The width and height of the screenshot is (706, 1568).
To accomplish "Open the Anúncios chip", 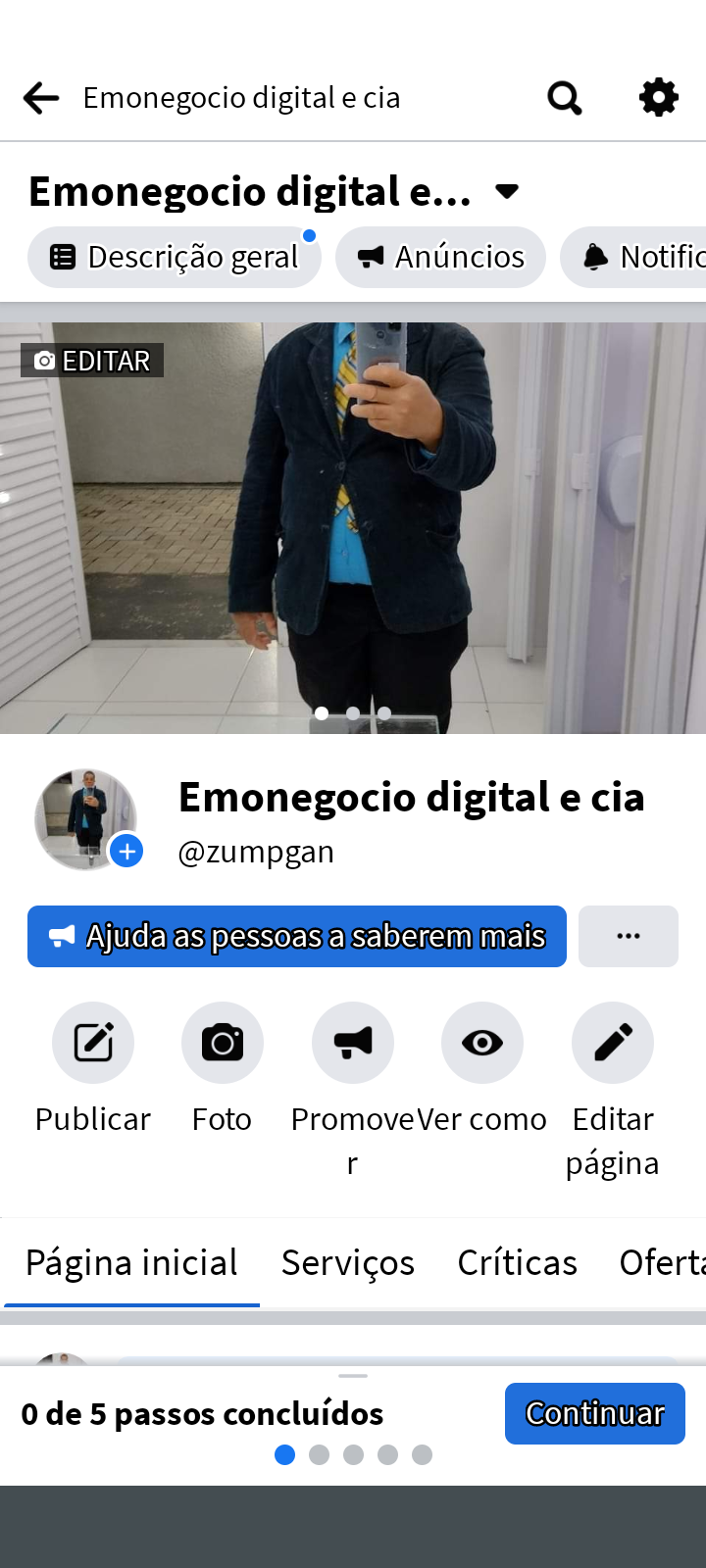I will tap(441, 257).
